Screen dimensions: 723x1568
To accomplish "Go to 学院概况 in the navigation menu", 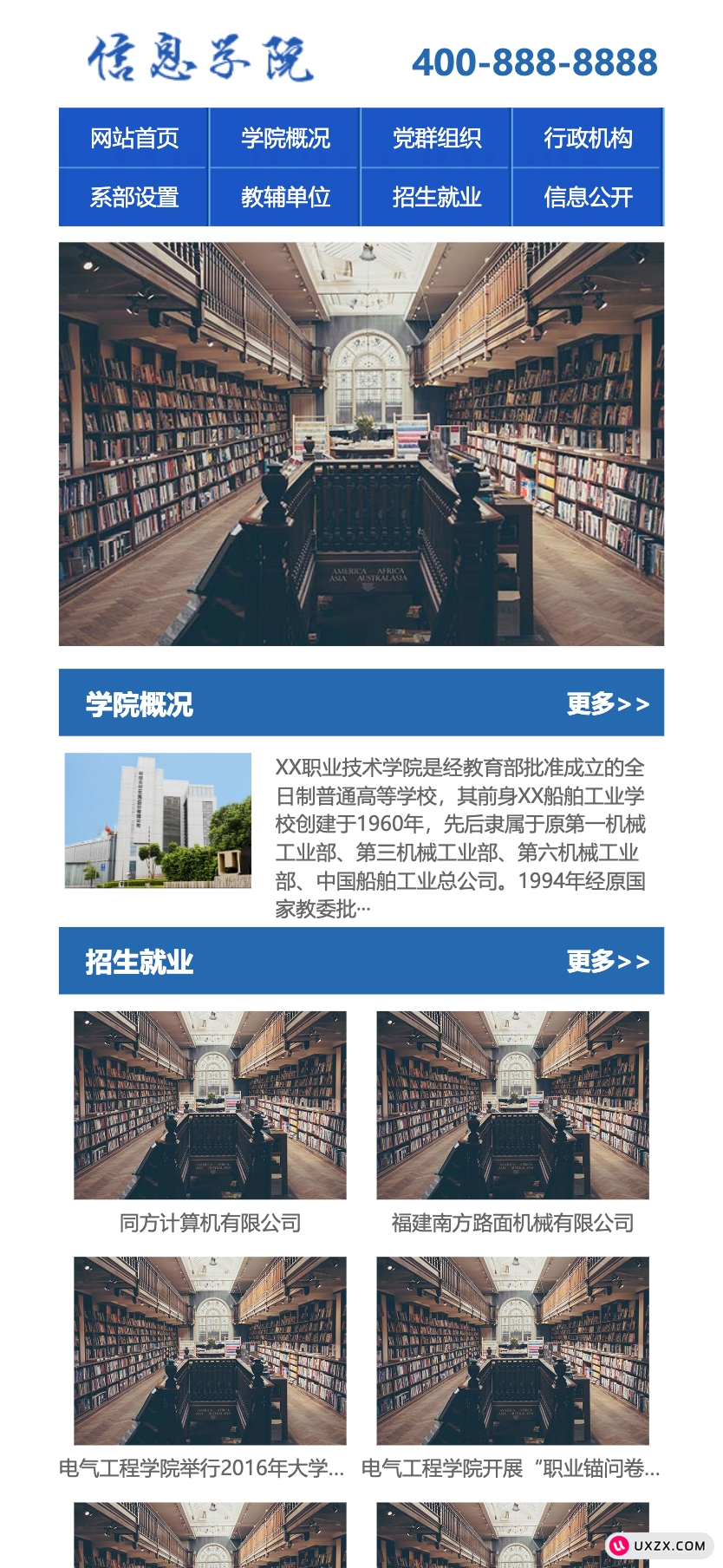I will (x=285, y=138).
